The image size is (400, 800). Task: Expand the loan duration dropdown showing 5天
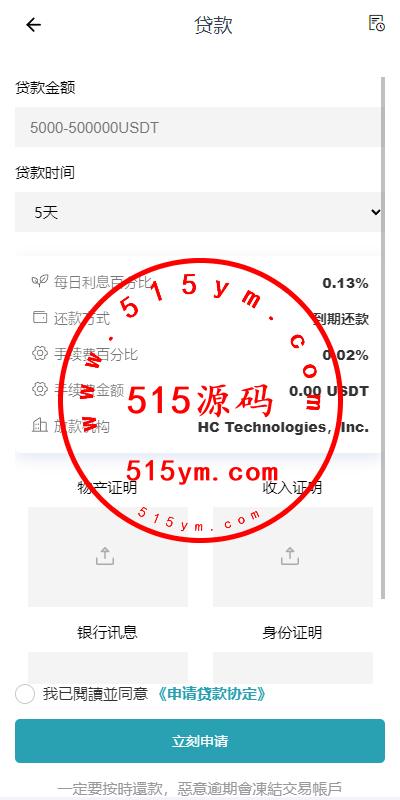198,212
